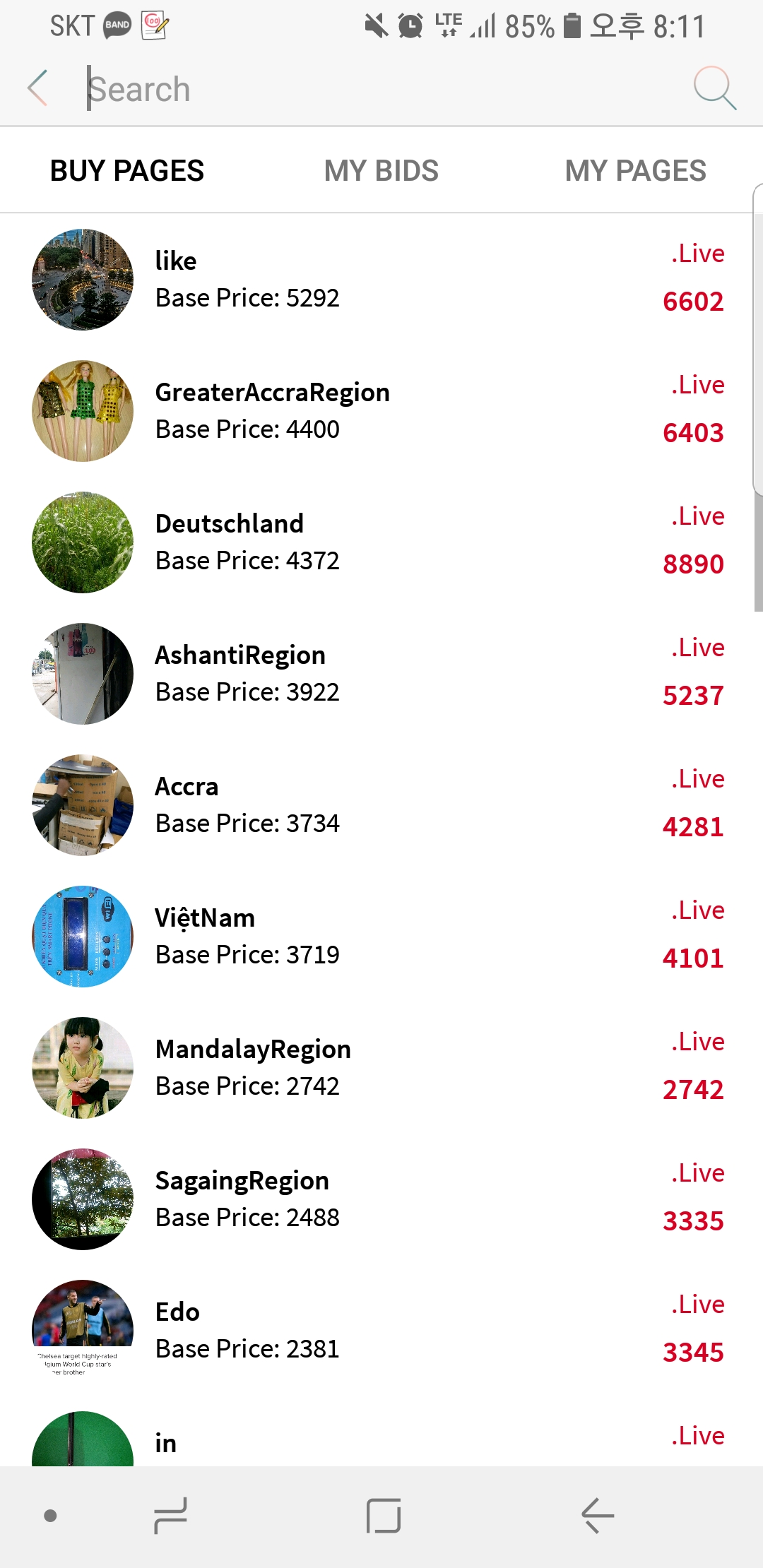Open recent apps from navigation bar

click(170, 1516)
